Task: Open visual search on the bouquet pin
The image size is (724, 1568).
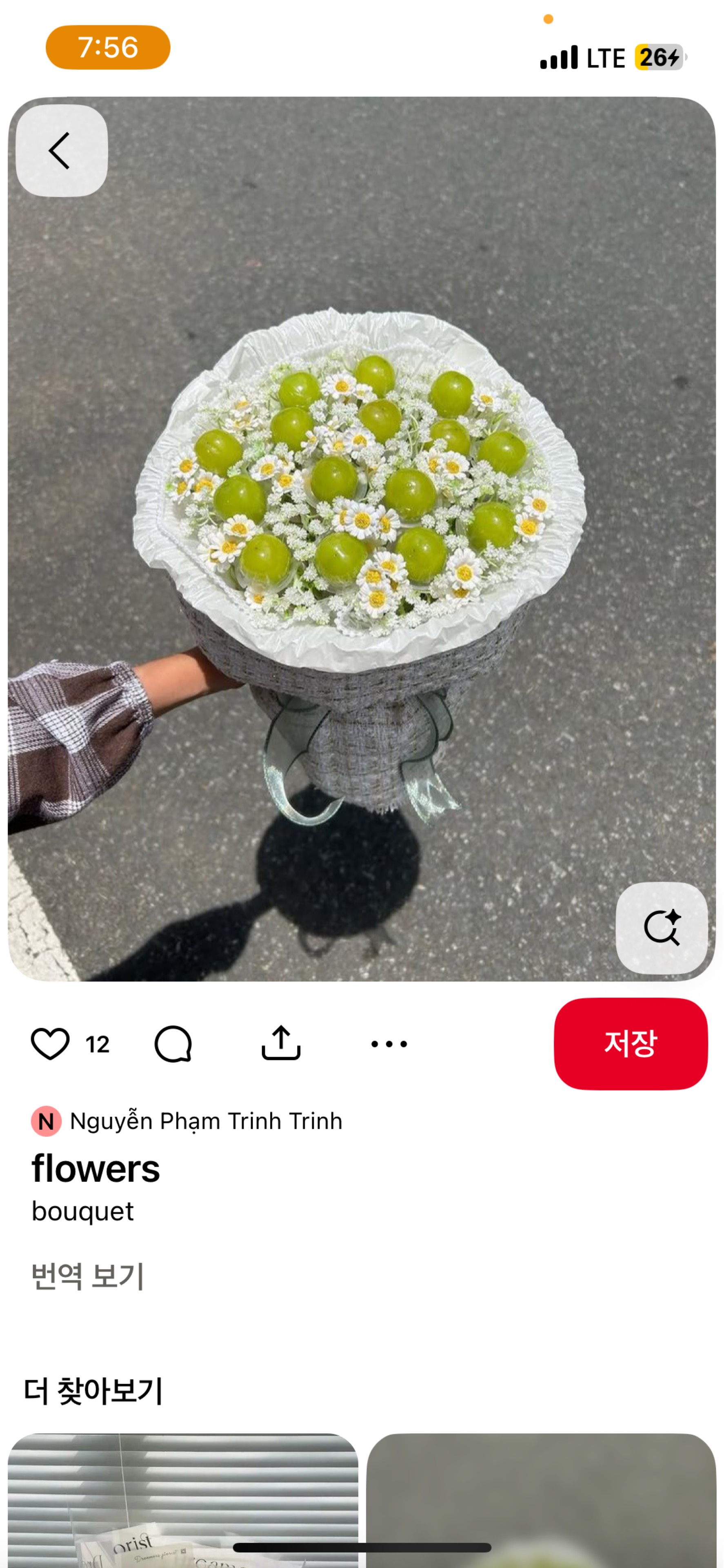Action: tap(661, 927)
